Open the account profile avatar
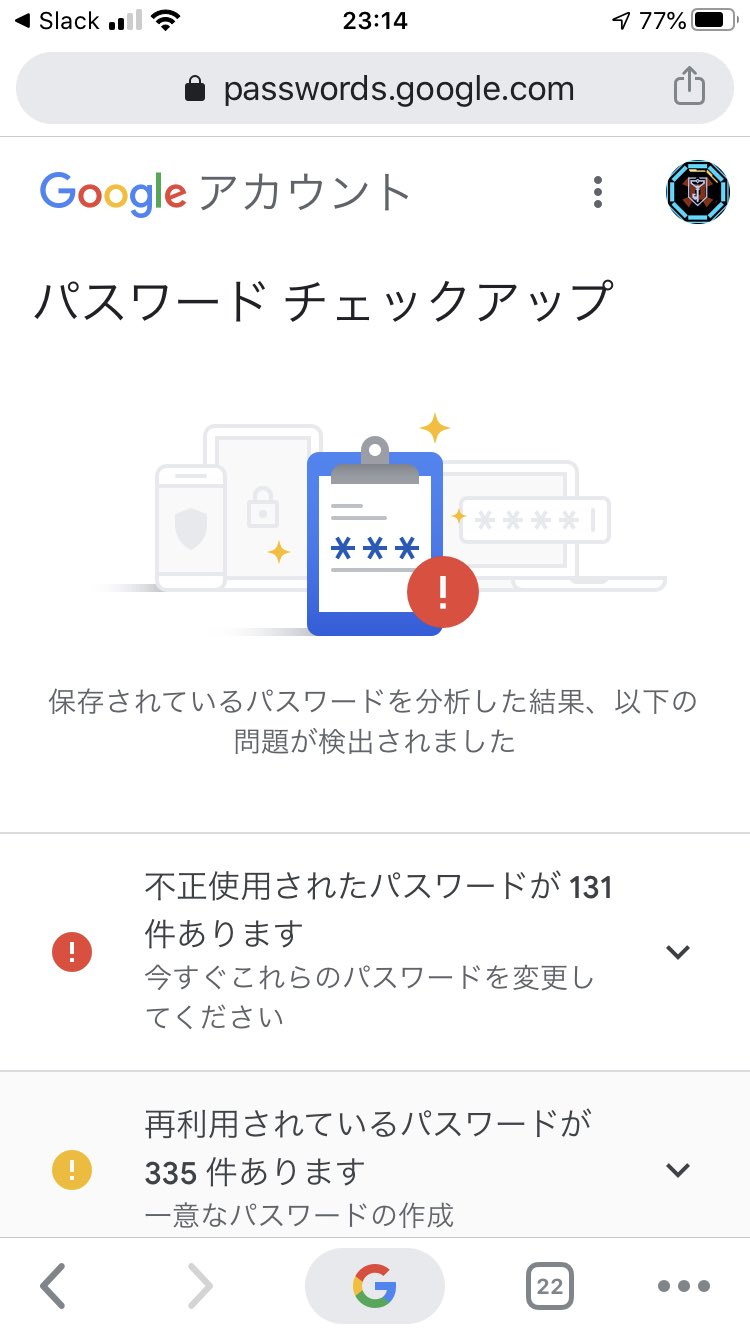This screenshot has width=750, height=1334. coord(697,192)
